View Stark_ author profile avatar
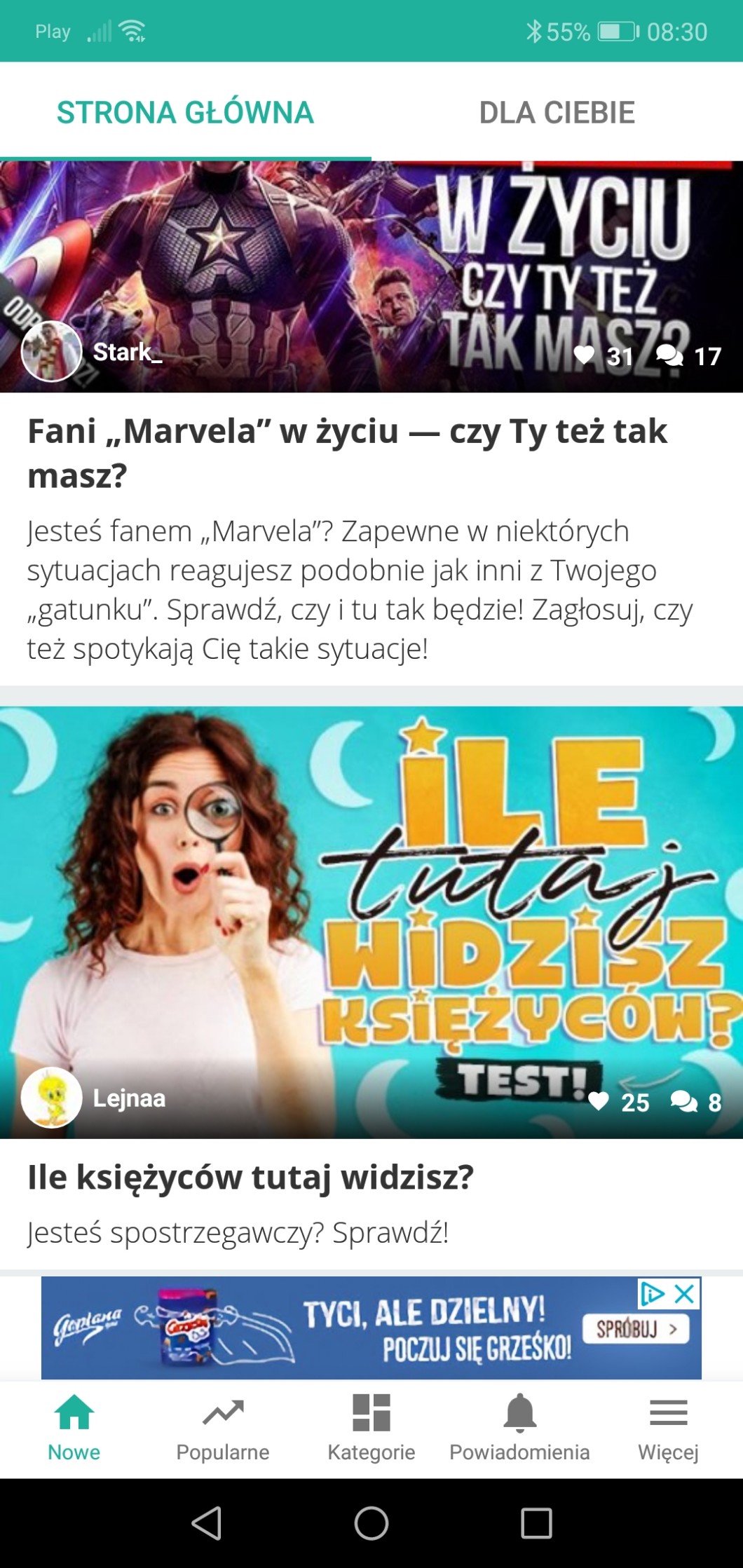 point(51,351)
